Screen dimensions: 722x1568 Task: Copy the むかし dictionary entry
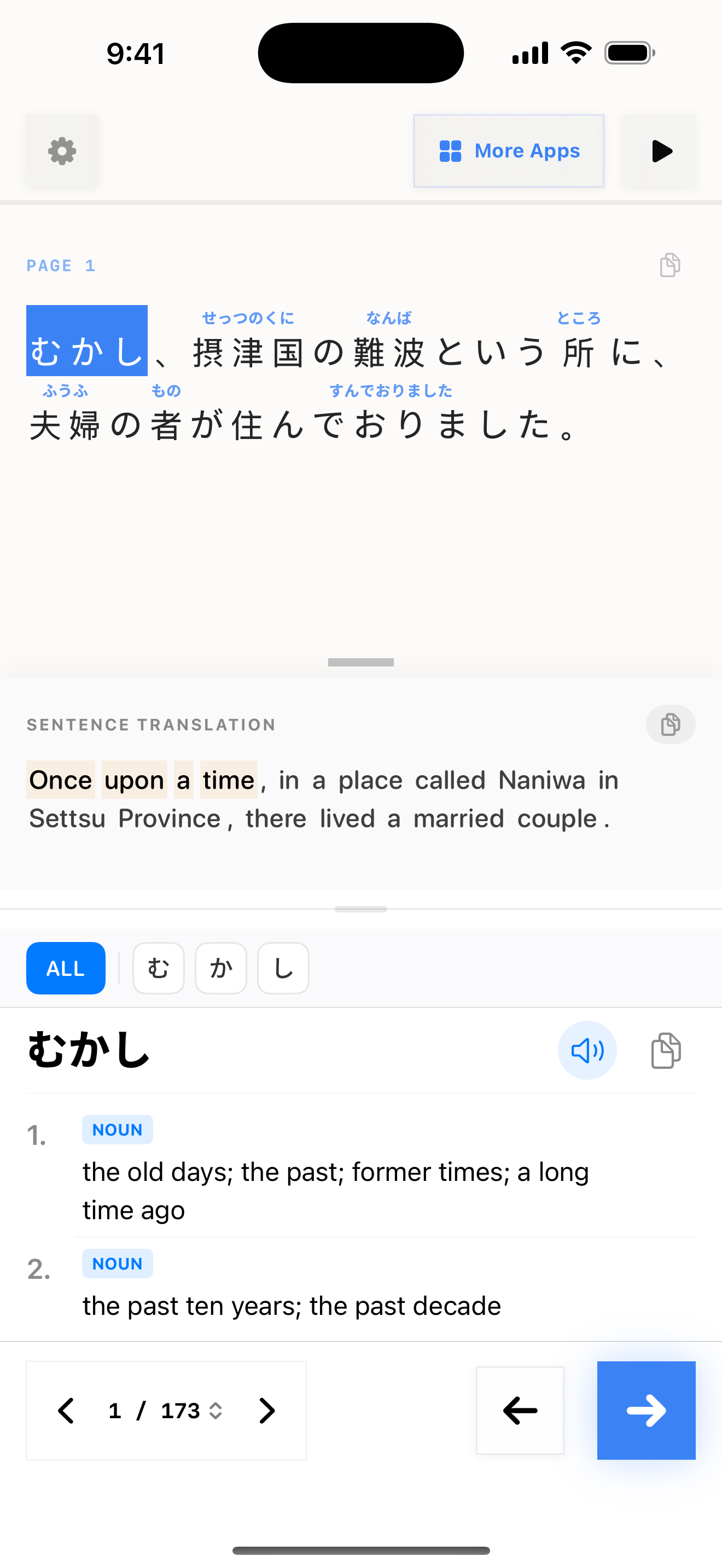pos(666,1050)
